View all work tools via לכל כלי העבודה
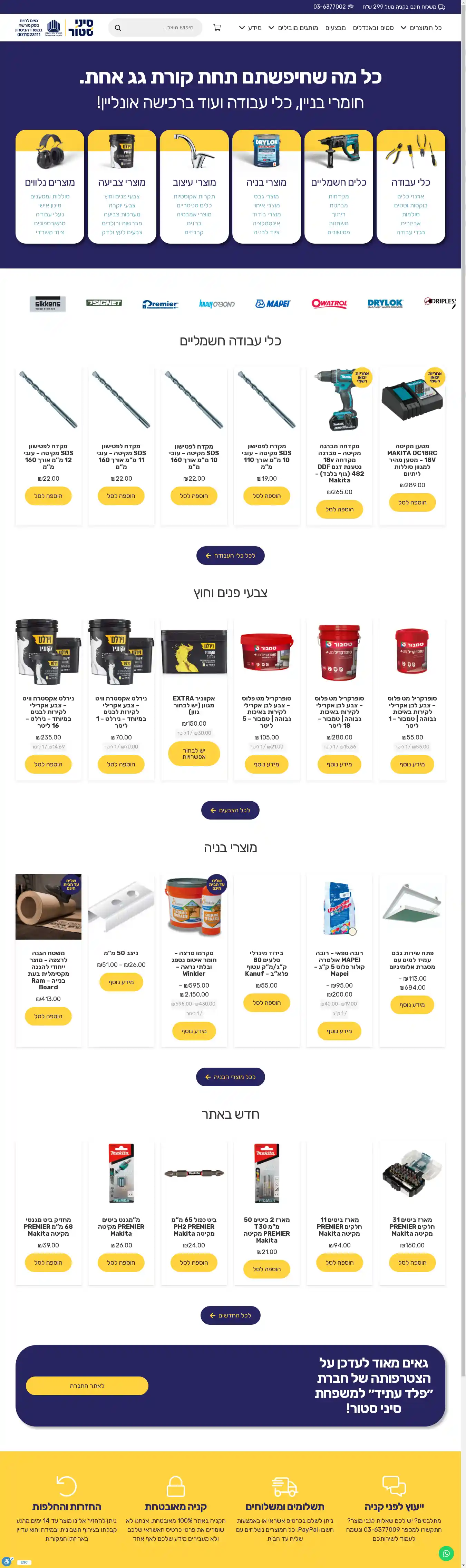466x1568 pixels. (x=230, y=555)
